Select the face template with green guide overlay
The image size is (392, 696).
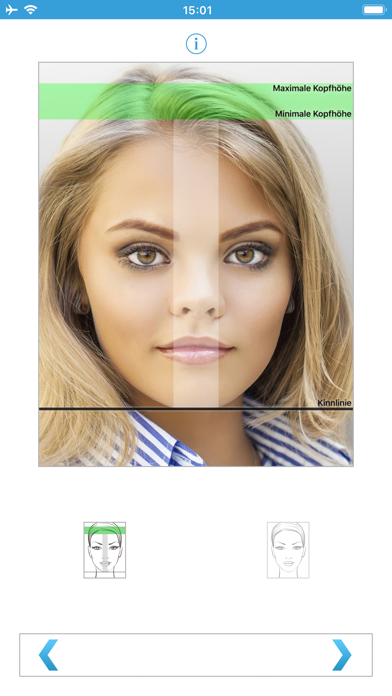pos(105,550)
